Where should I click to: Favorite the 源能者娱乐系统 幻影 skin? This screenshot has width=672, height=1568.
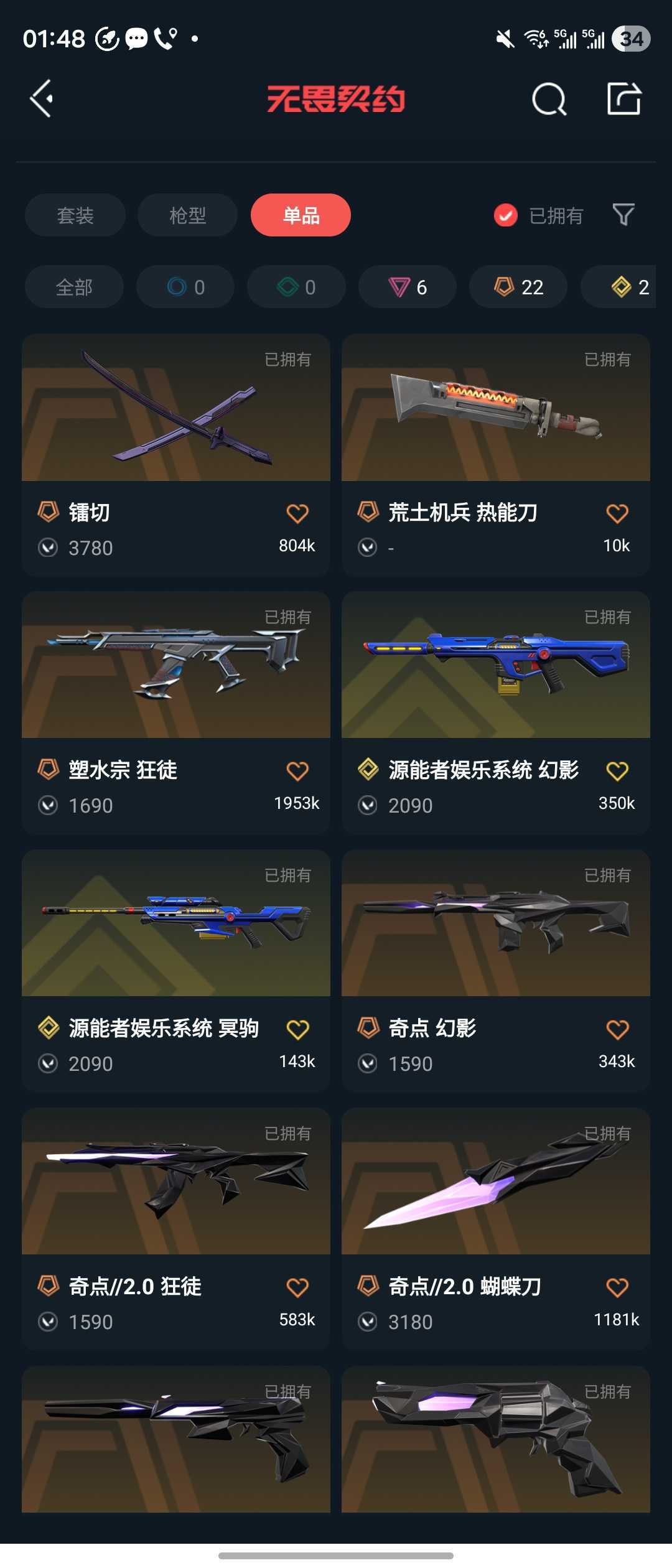point(617,771)
